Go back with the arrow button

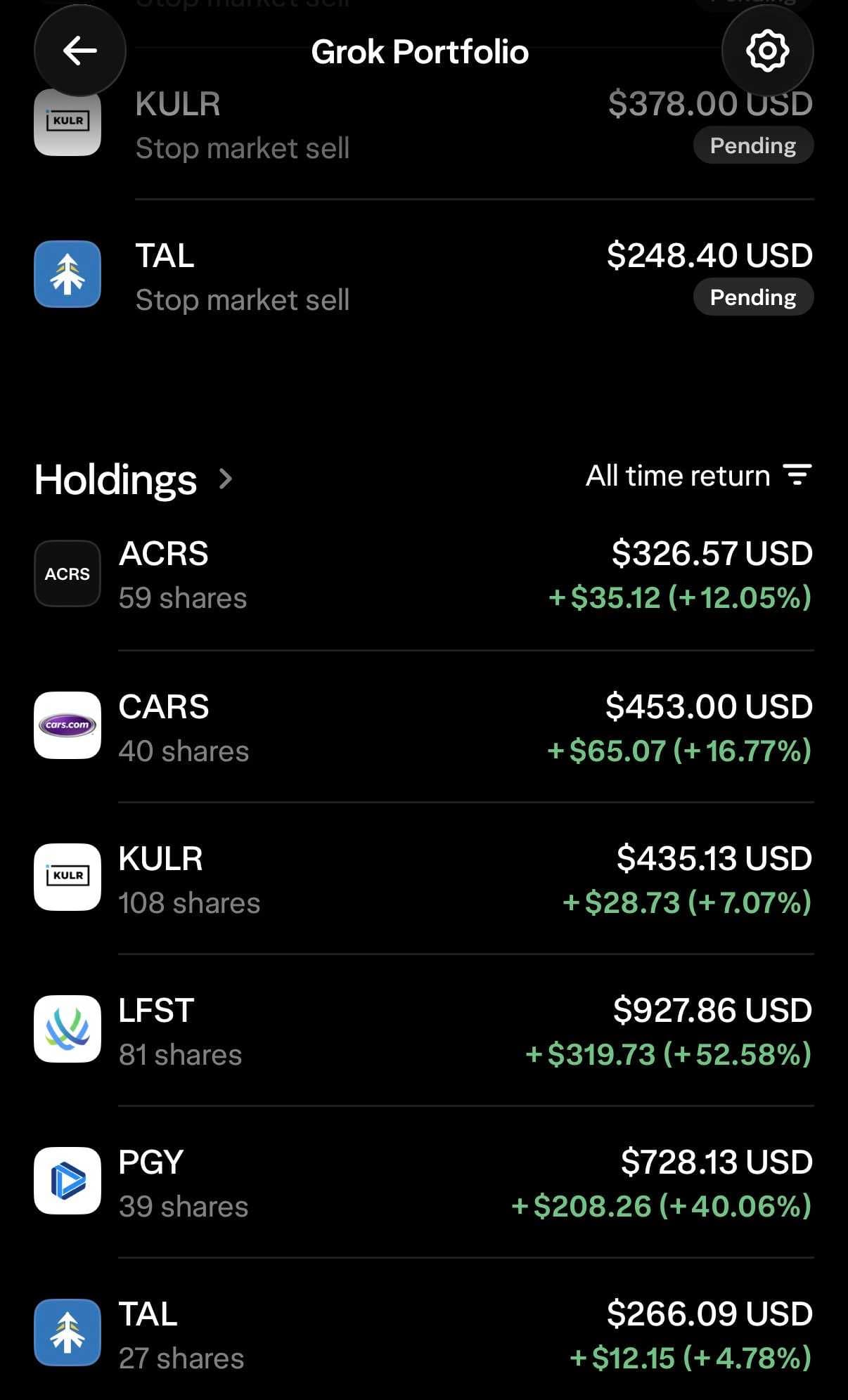point(79,51)
